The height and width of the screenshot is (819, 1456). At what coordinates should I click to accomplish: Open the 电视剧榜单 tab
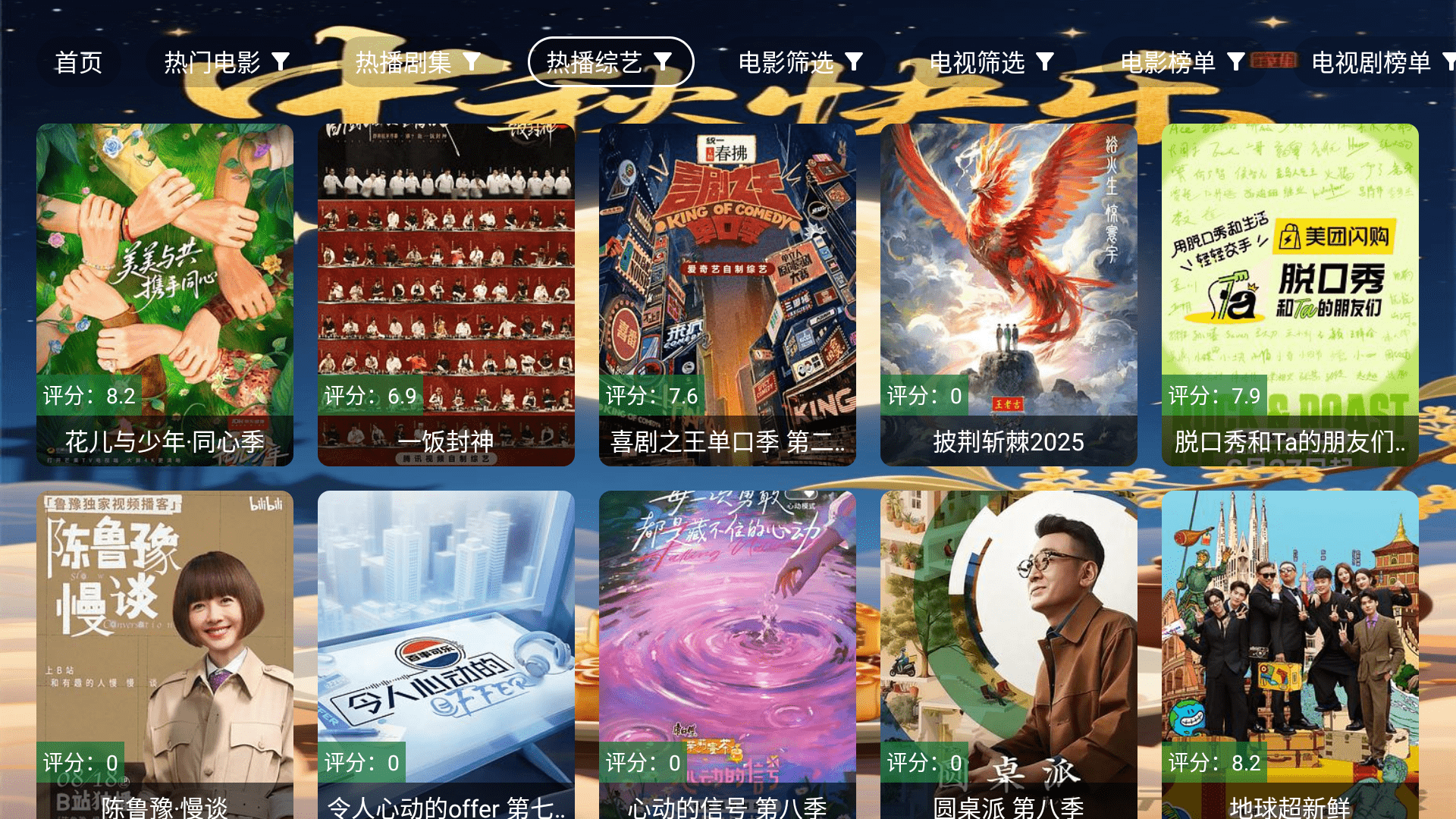1374,62
